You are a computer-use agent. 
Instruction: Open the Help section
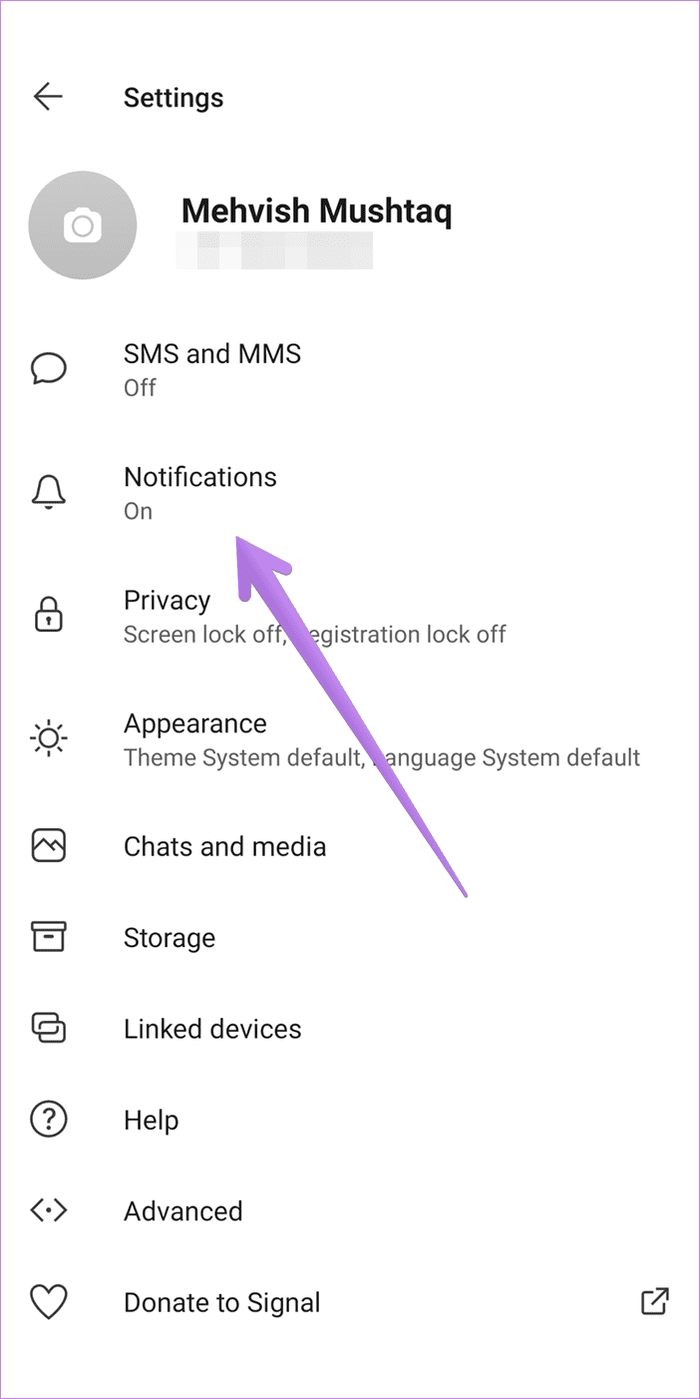[x=350, y=1120]
